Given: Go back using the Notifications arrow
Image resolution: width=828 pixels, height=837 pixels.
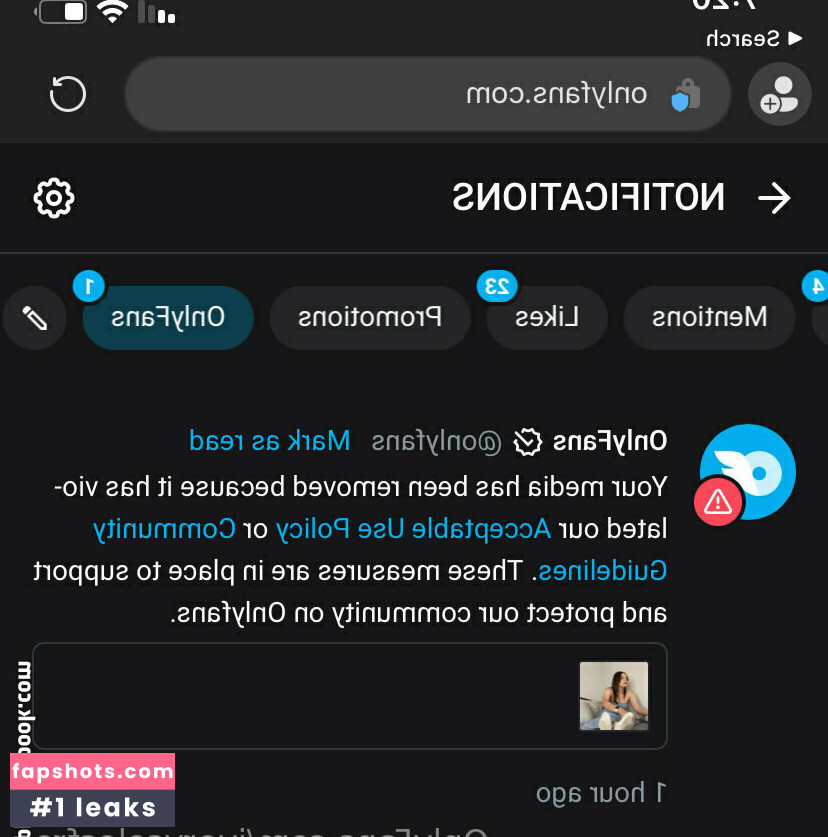Looking at the screenshot, I should tap(773, 198).
